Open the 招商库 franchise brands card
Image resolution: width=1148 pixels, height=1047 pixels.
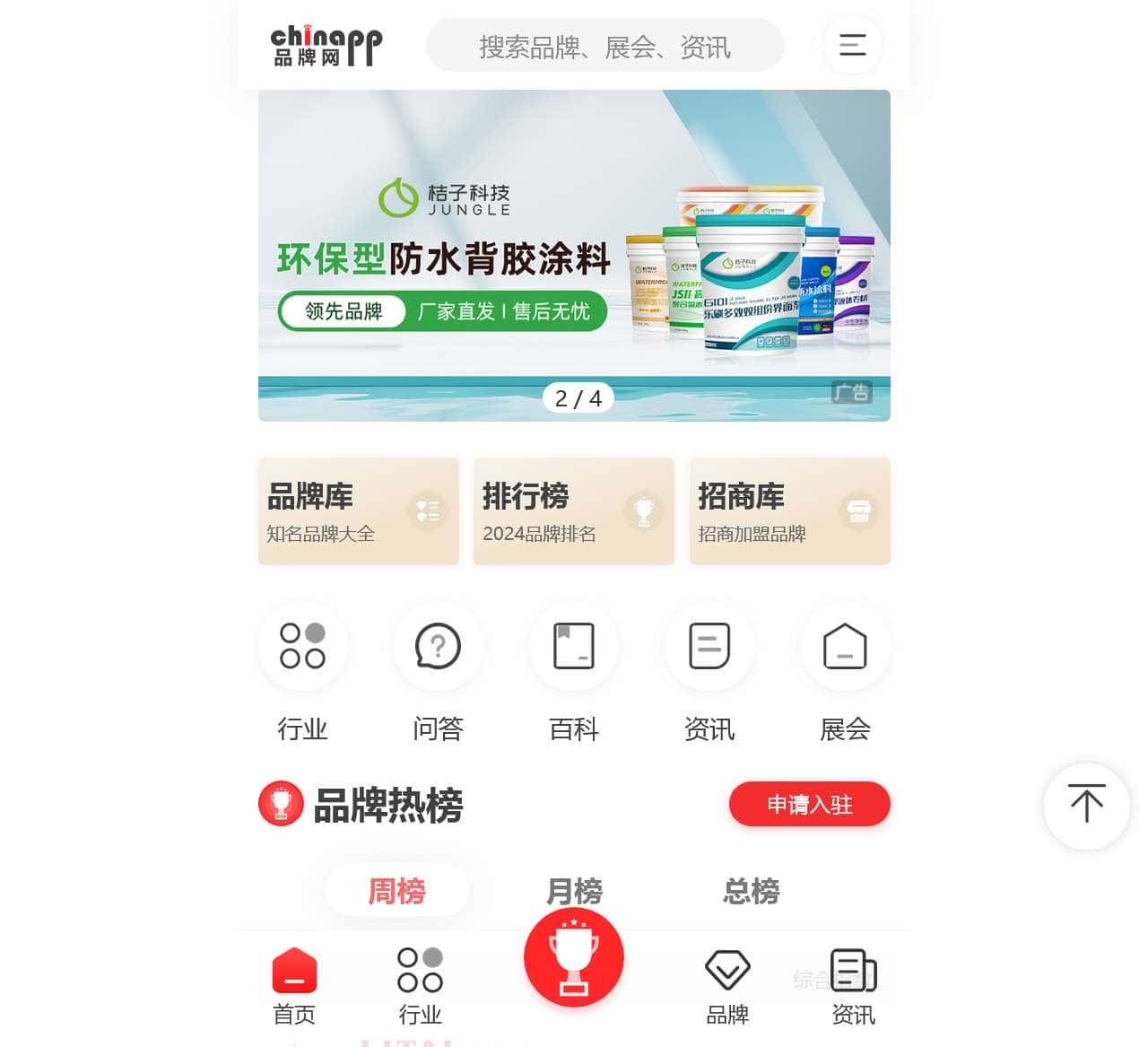(789, 511)
